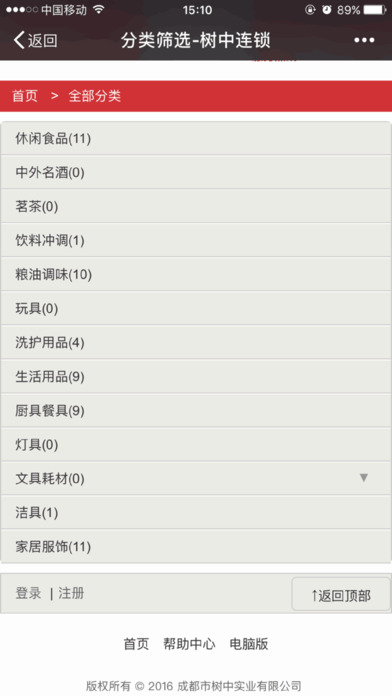Open 帮助中心 in the footer
This screenshot has height=696, width=392.
(189, 644)
